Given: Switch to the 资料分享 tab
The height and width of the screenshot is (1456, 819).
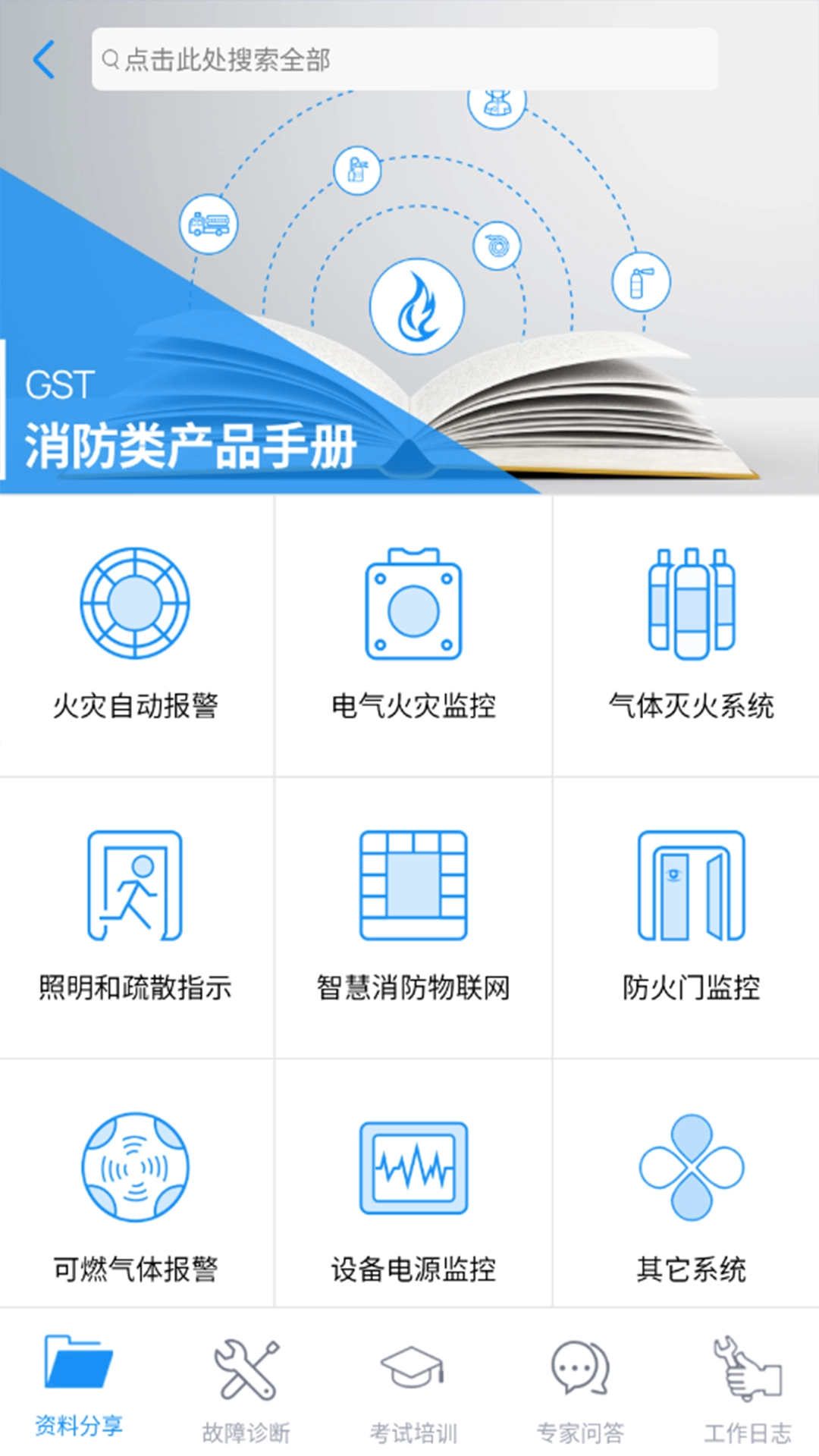Looking at the screenshot, I should pyautogui.click(x=79, y=1386).
